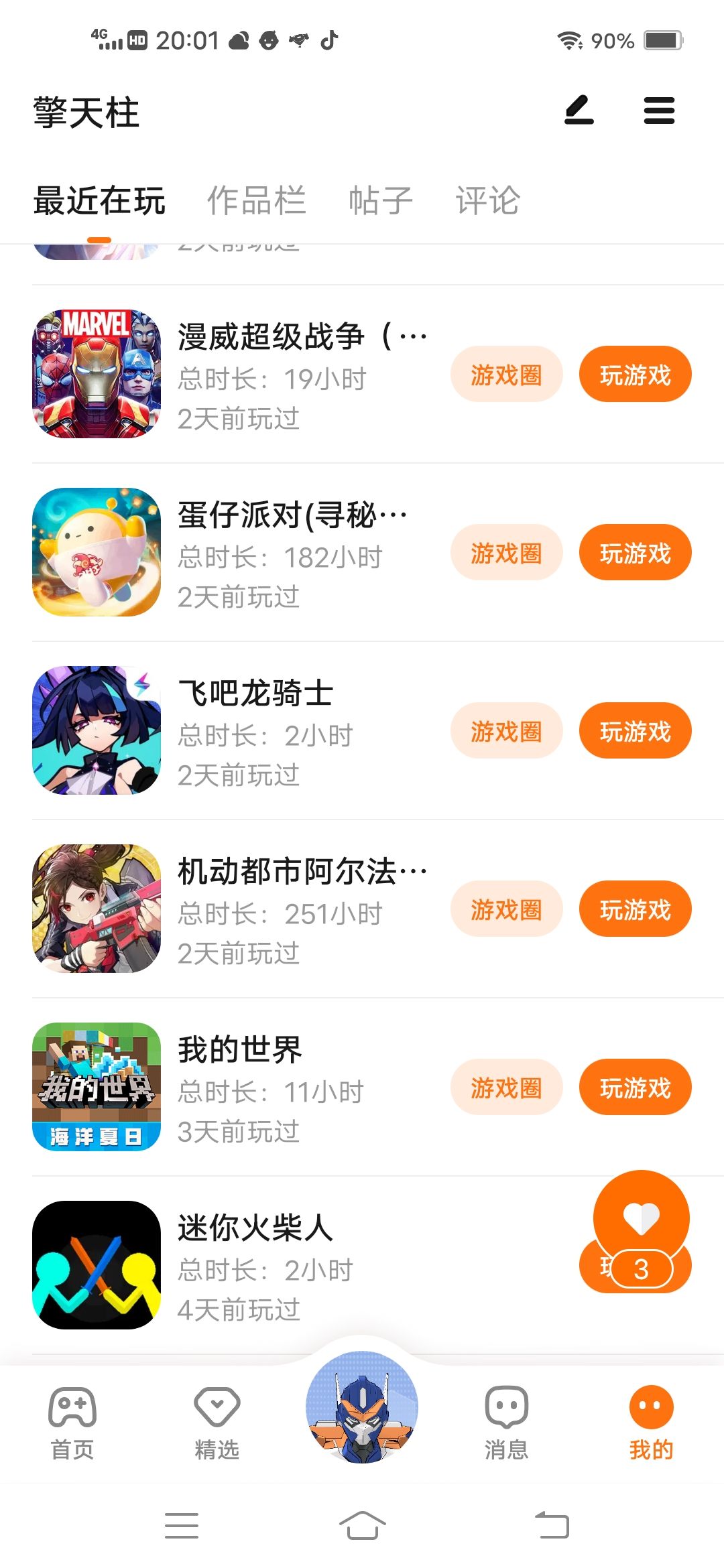
Task: View 游戏圈 for 飞吧龙骑士
Action: click(x=506, y=731)
